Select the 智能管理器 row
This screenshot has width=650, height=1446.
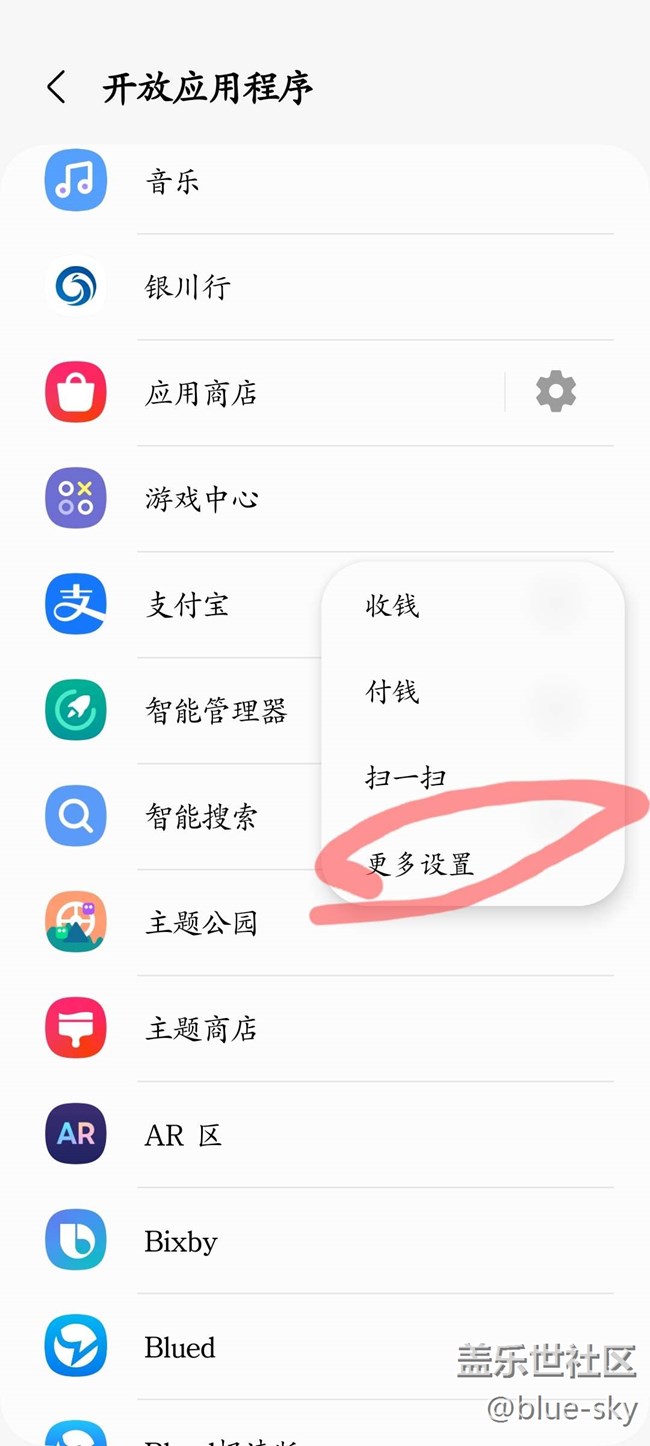(x=216, y=711)
